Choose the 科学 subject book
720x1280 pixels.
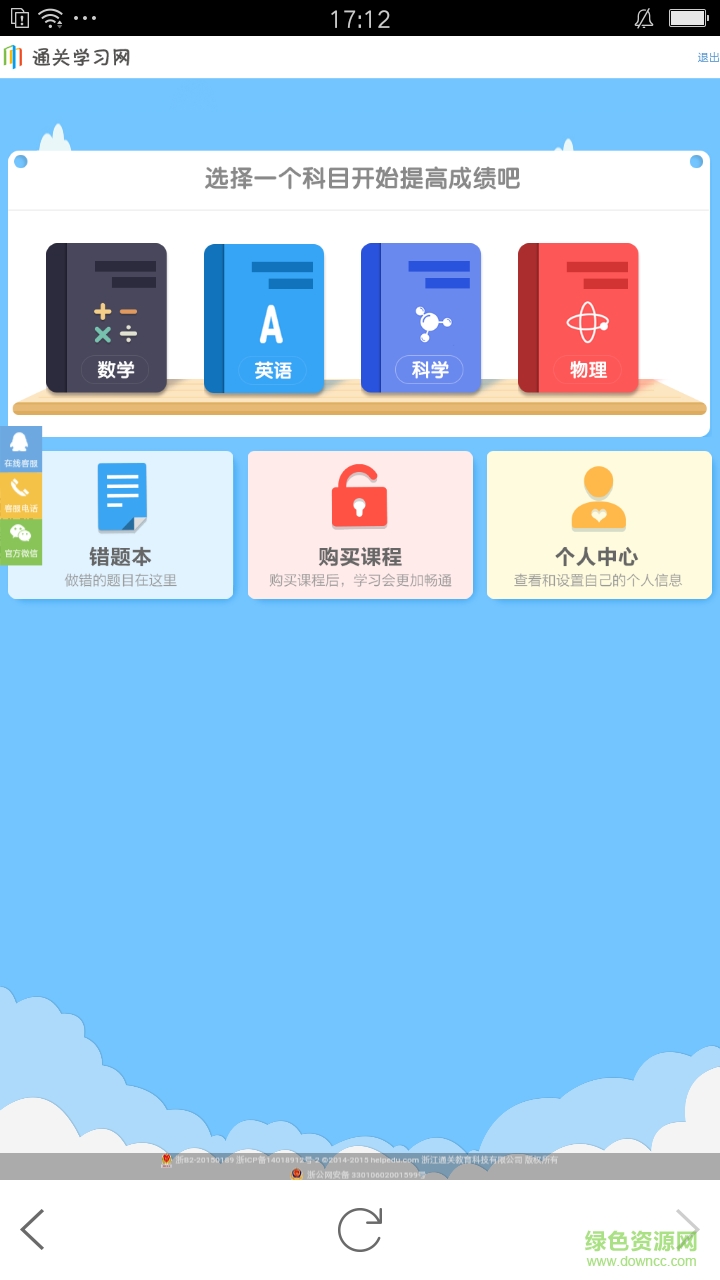[x=421, y=318]
